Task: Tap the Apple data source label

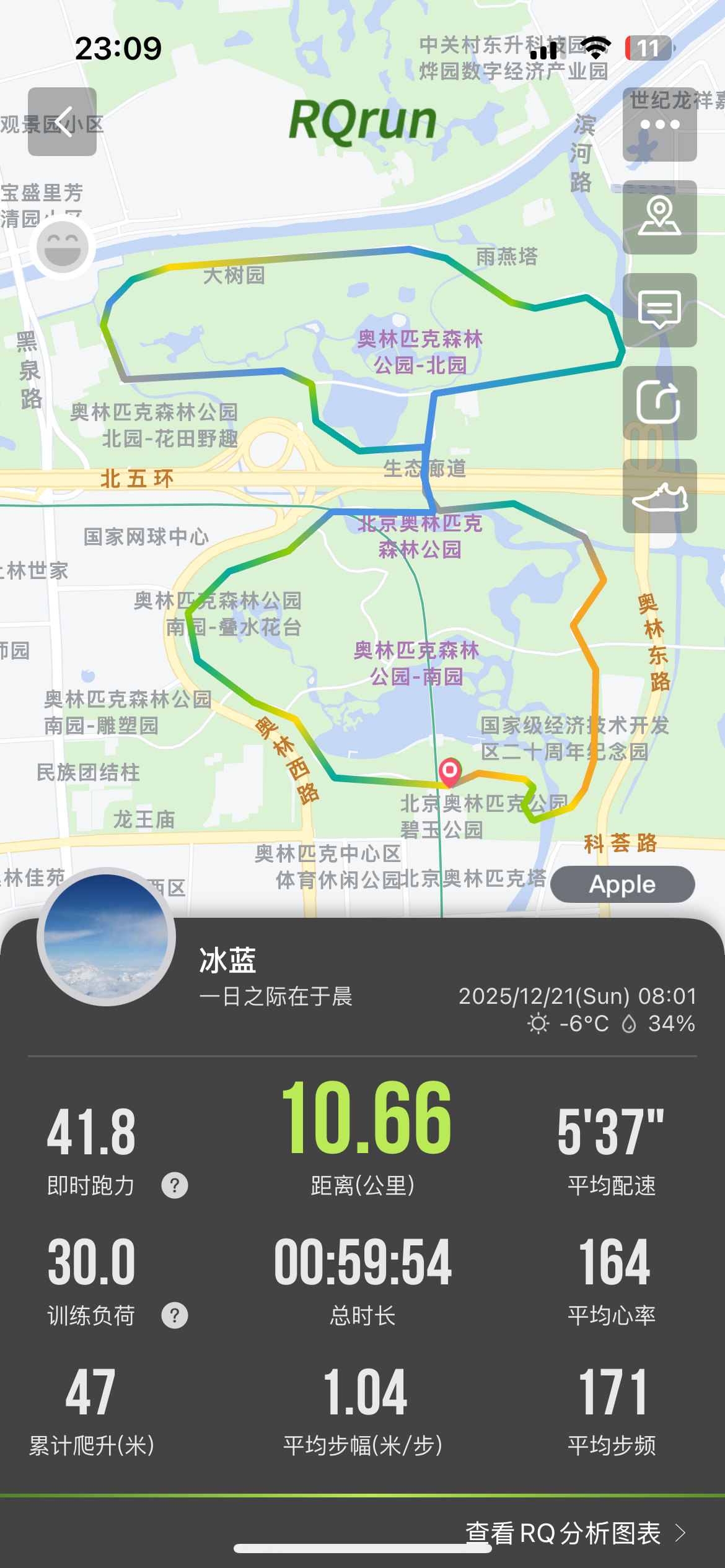Action: click(x=622, y=884)
